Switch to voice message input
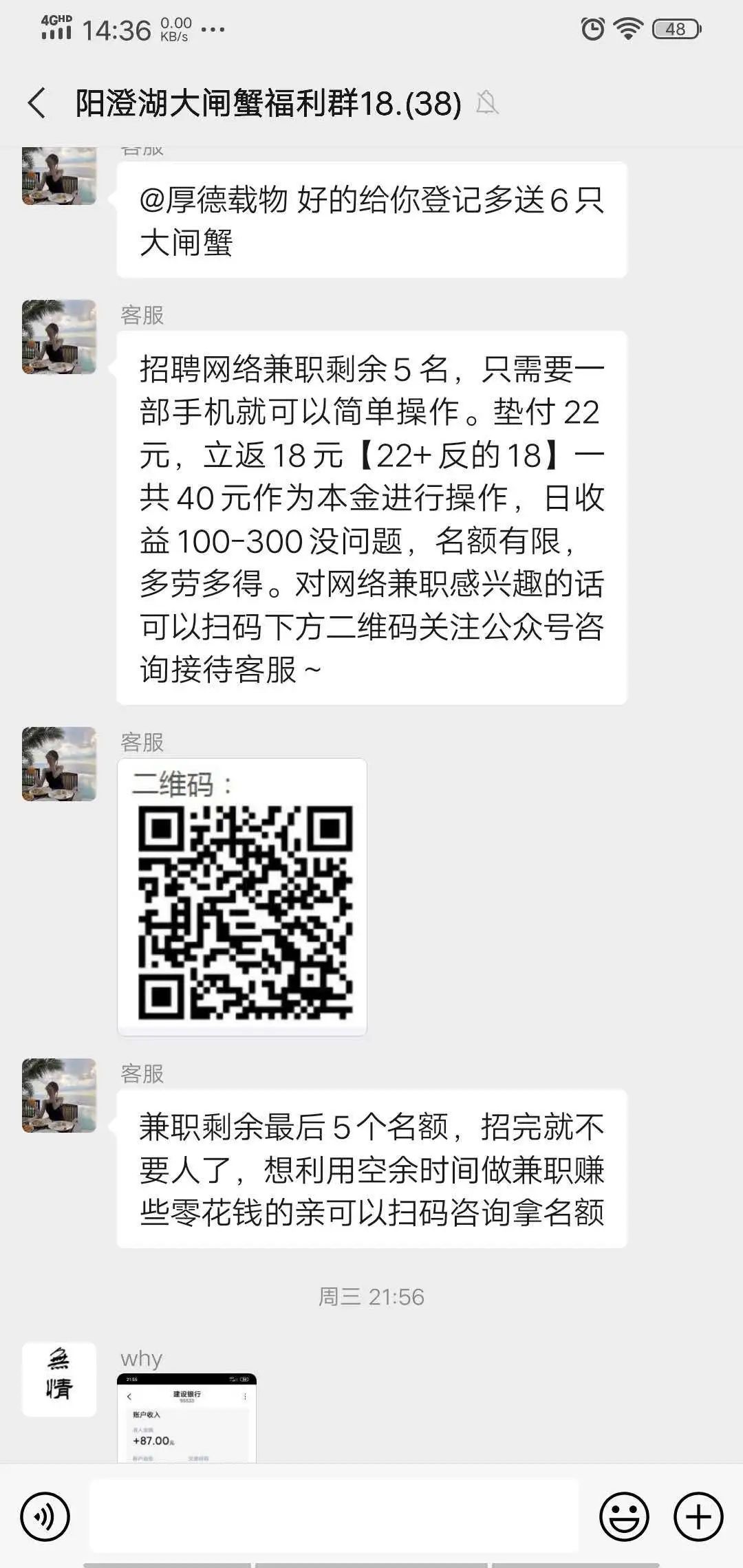This screenshot has width=743, height=1568. [45, 1516]
